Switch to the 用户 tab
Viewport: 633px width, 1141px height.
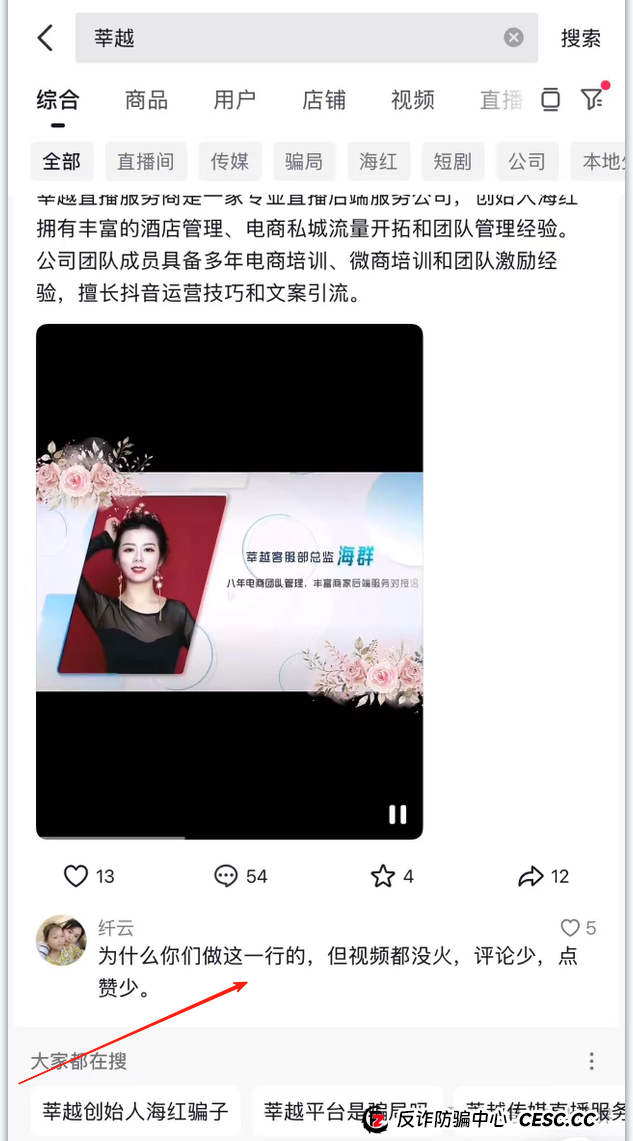point(234,100)
